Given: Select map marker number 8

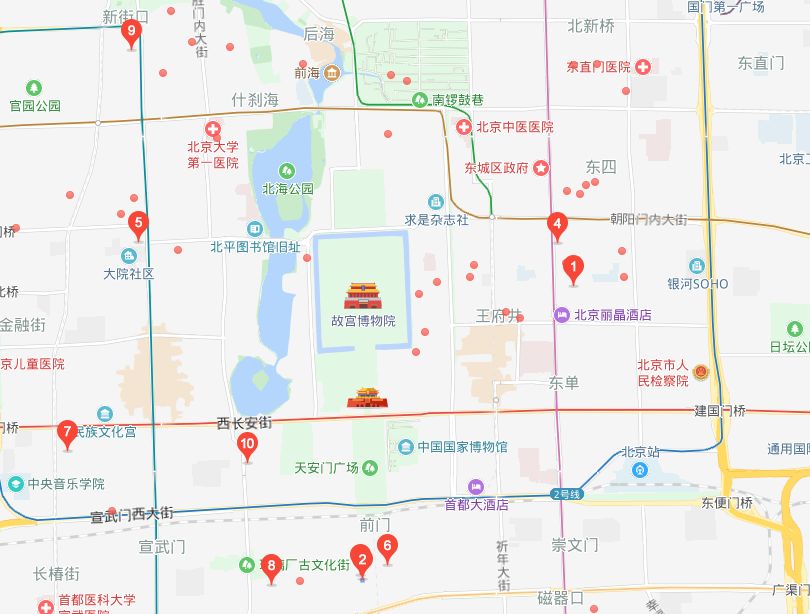Looking at the screenshot, I should [x=271, y=567].
